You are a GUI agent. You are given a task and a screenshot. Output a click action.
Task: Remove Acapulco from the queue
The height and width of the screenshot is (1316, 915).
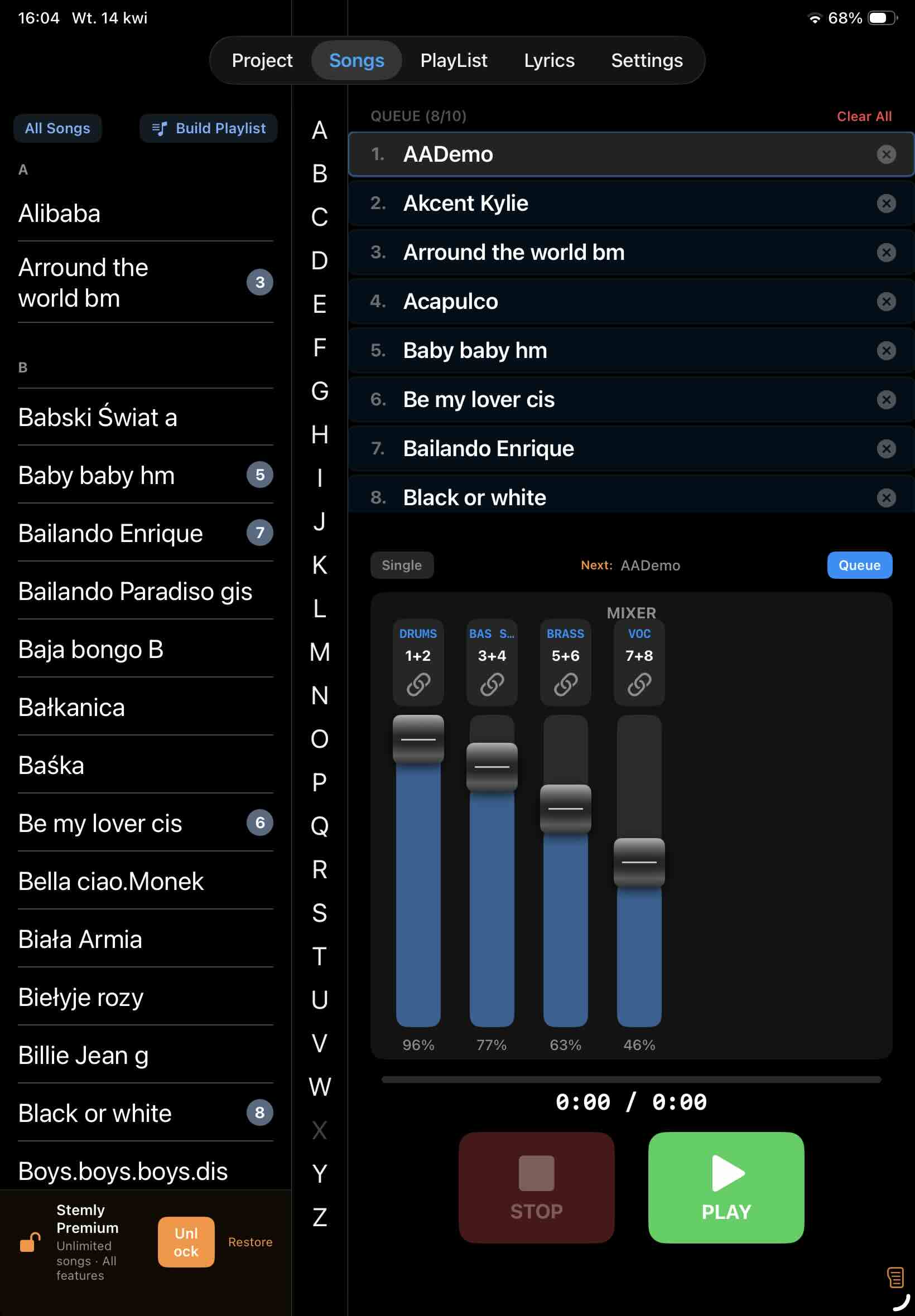tap(886, 301)
